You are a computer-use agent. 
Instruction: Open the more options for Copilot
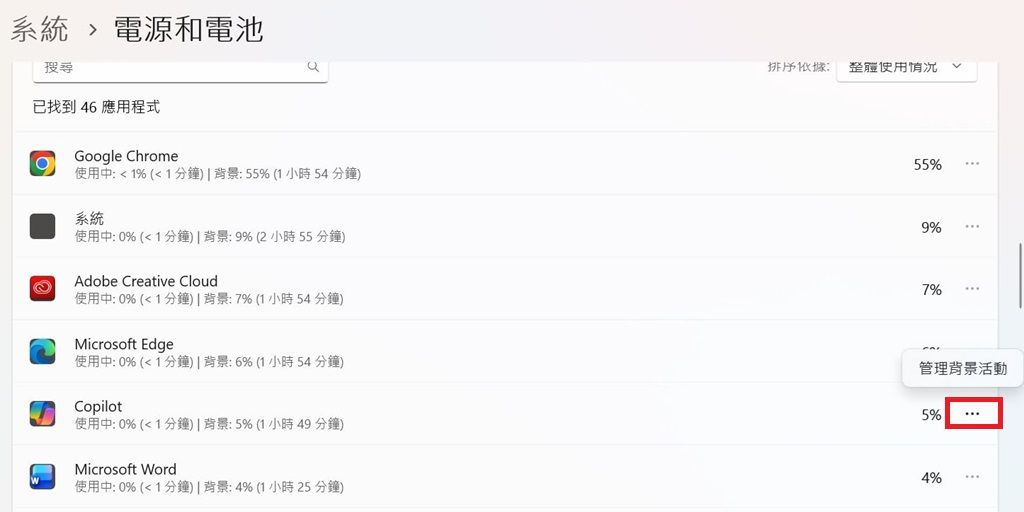(x=972, y=414)
